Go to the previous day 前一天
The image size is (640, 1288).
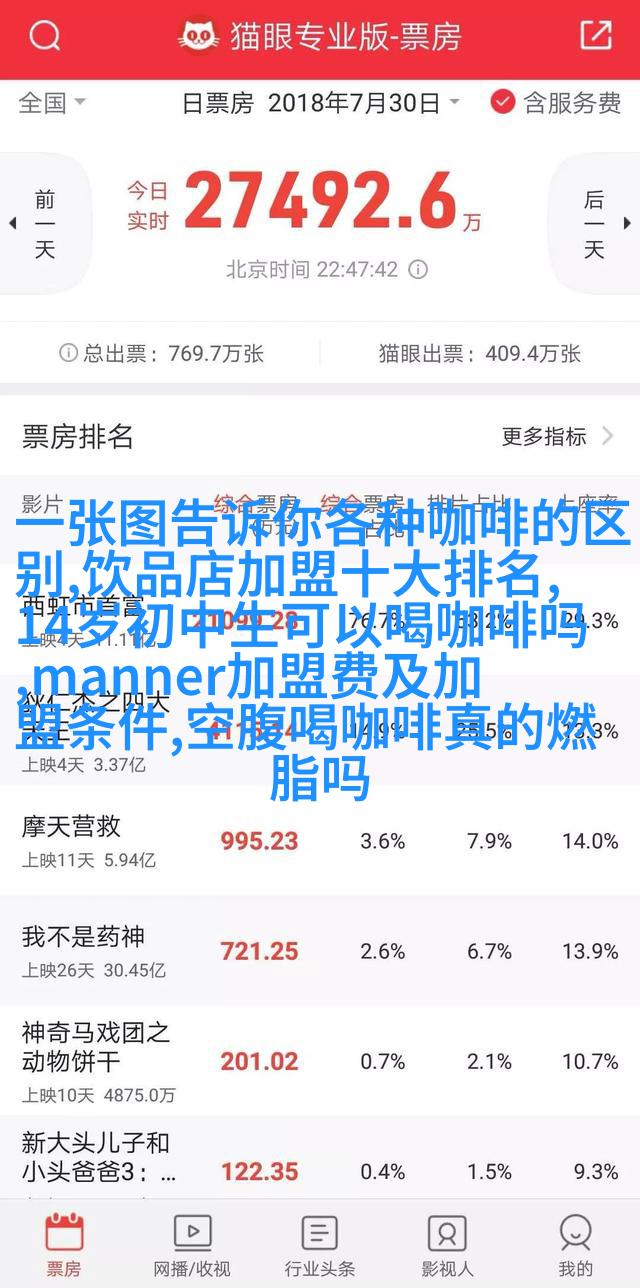pos(45,224)
